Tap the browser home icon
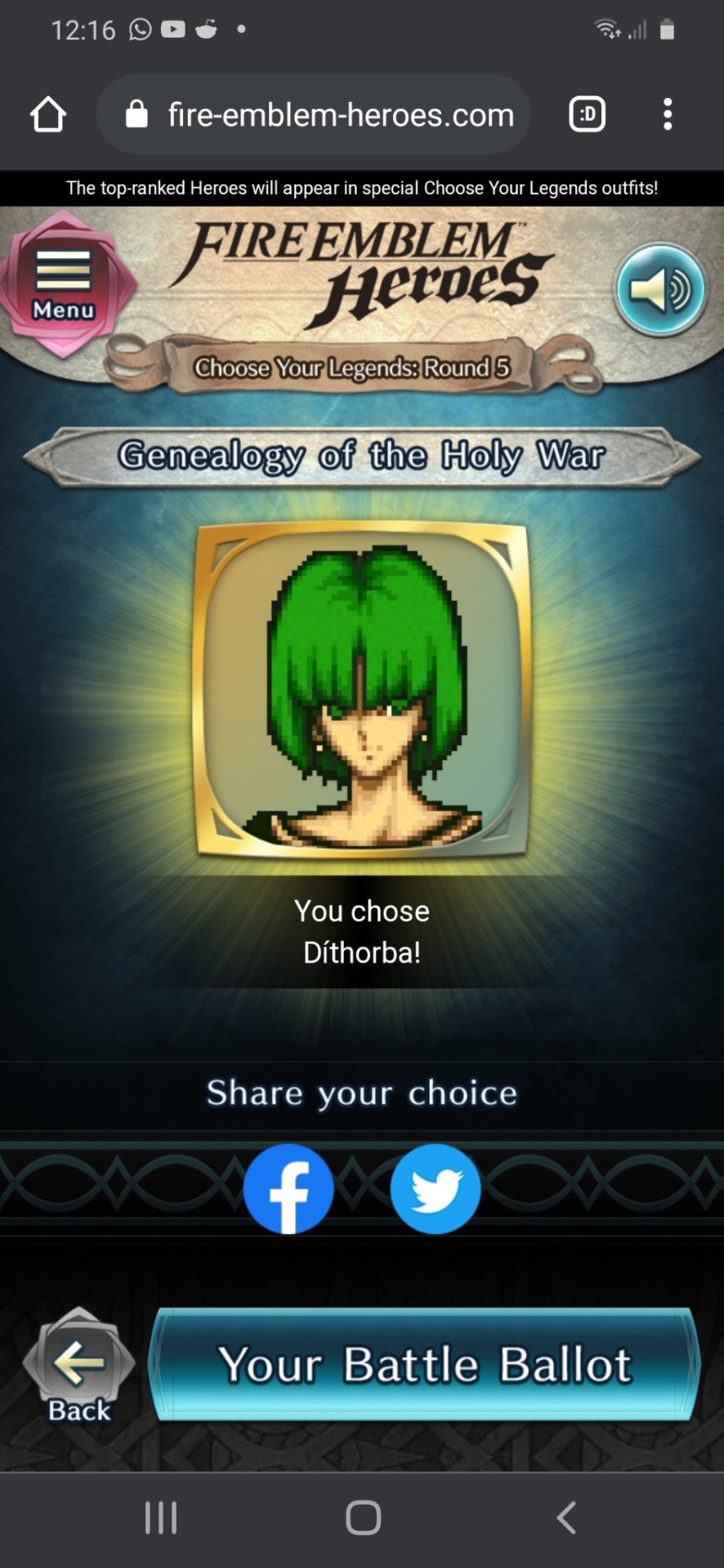Image resolution: width=724 pixels, height=1568 pixels. pos(48,114)
